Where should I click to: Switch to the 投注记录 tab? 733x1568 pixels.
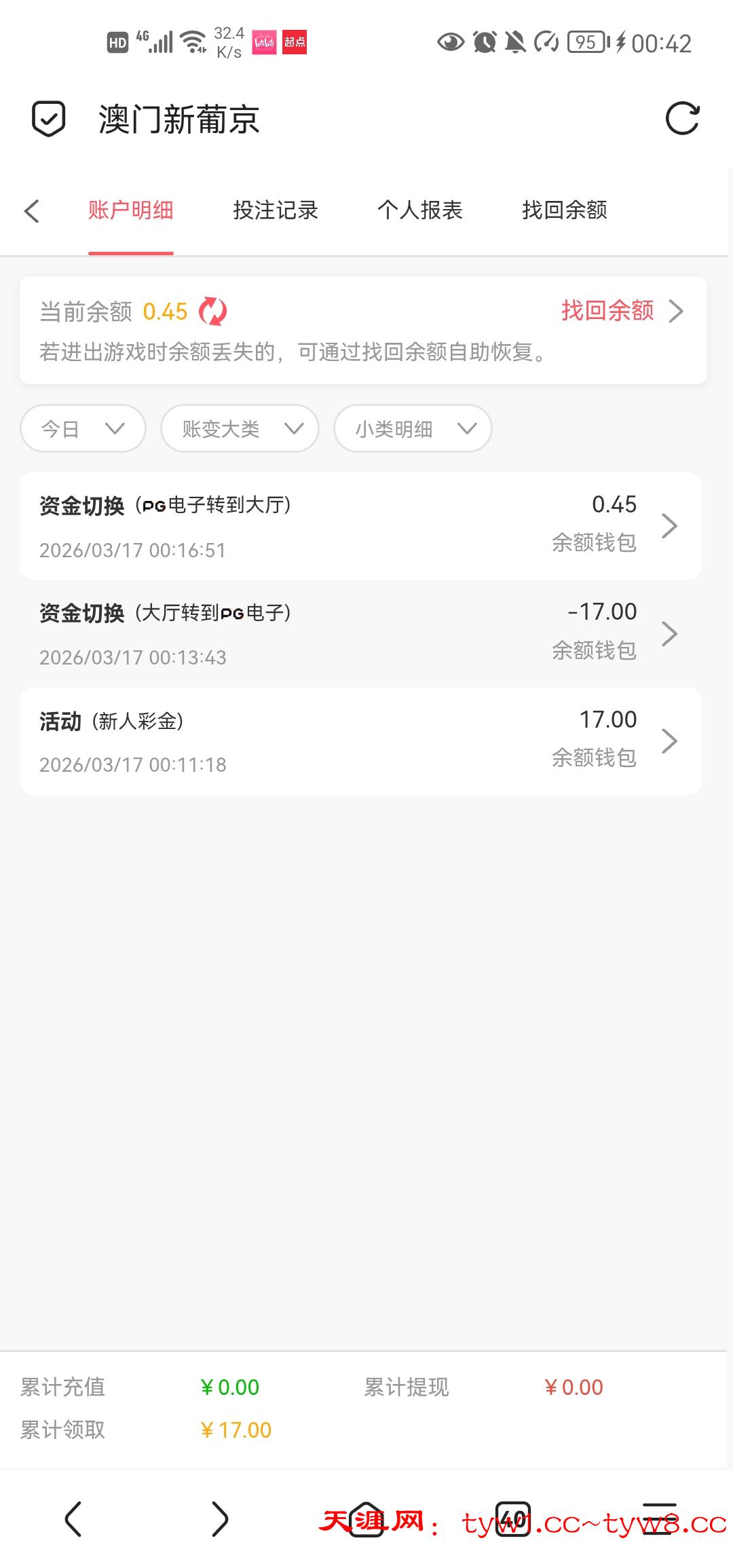tap(276, 210)
